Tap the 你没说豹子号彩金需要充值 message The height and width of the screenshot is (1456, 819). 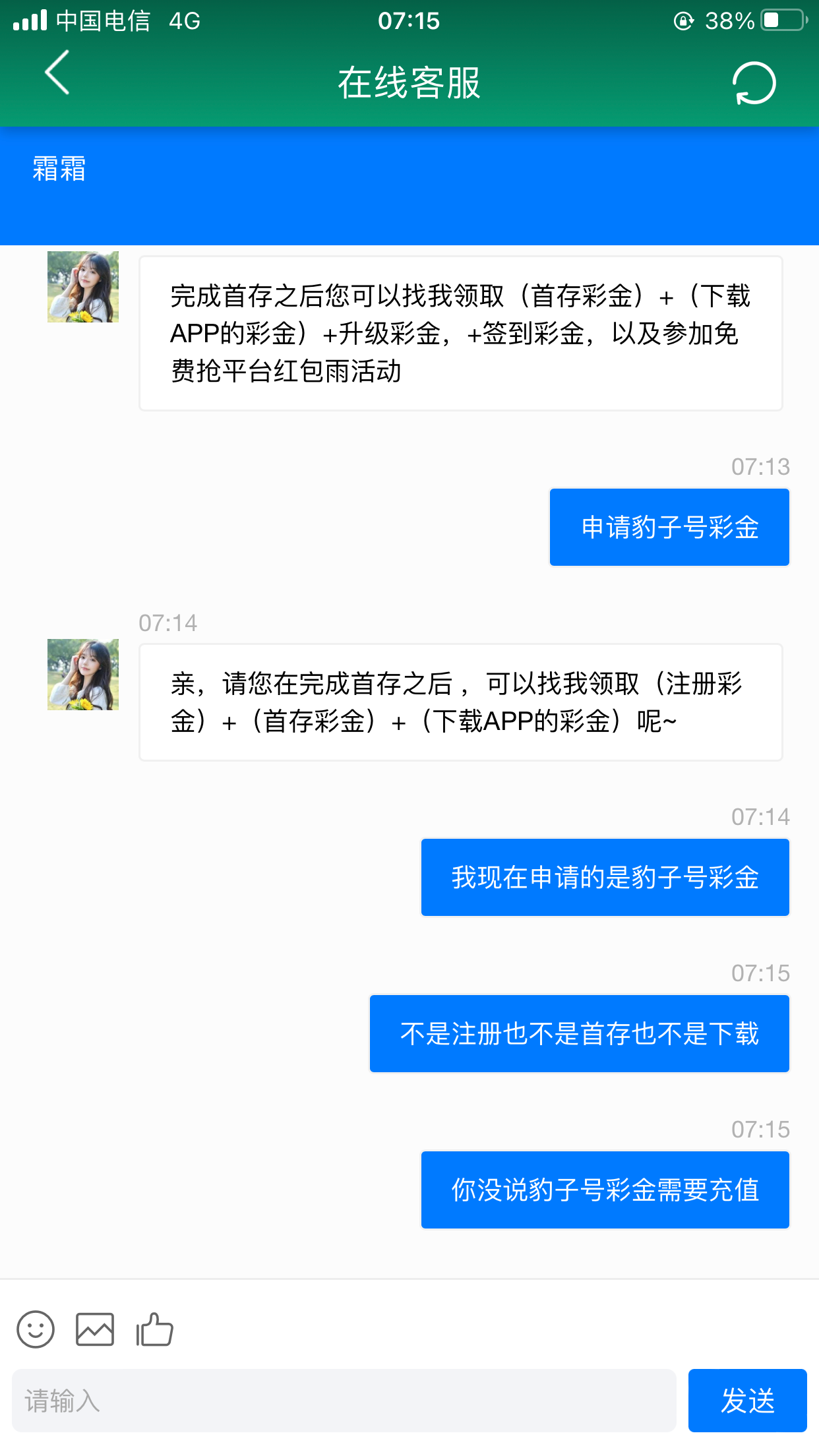604,1190
